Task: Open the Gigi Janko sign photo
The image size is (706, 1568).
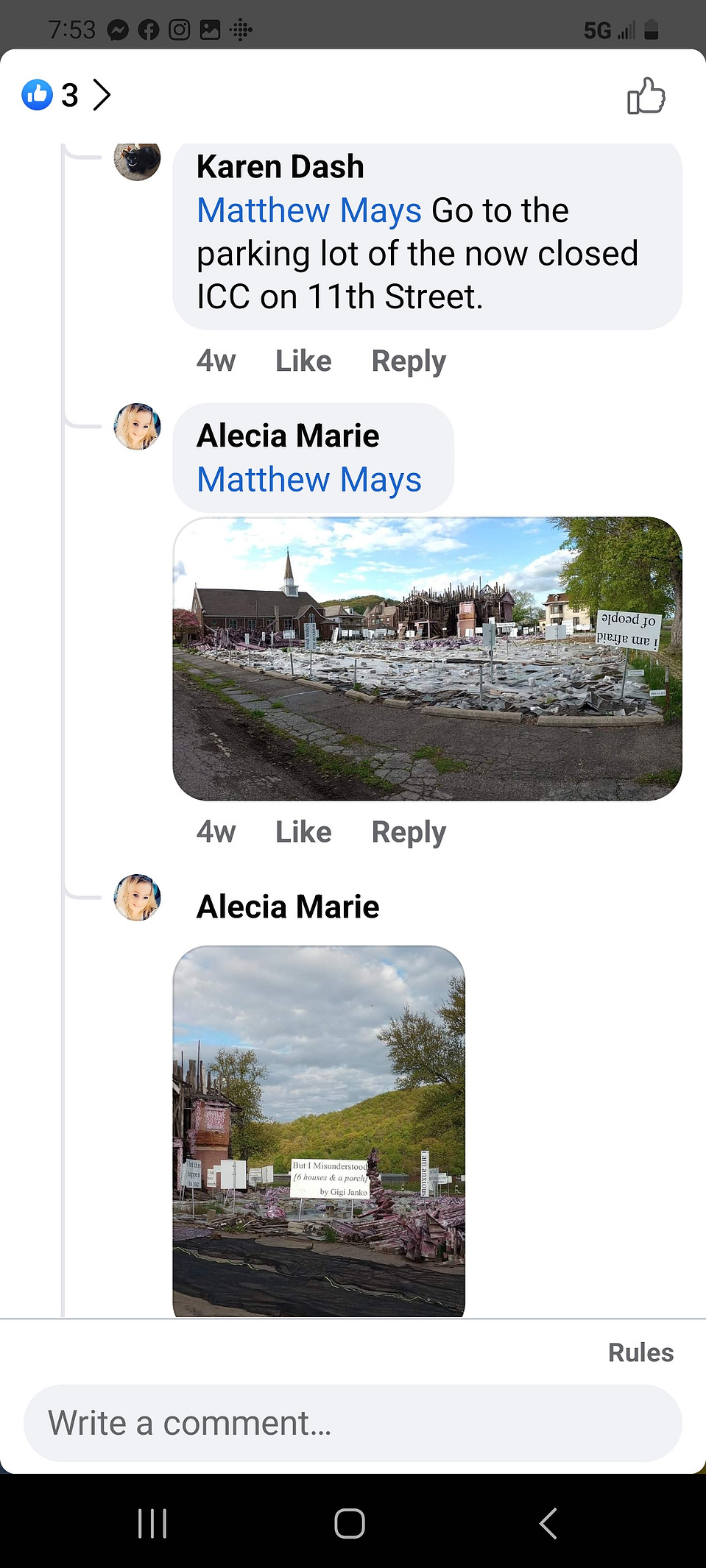Action: coord(319,1129)
